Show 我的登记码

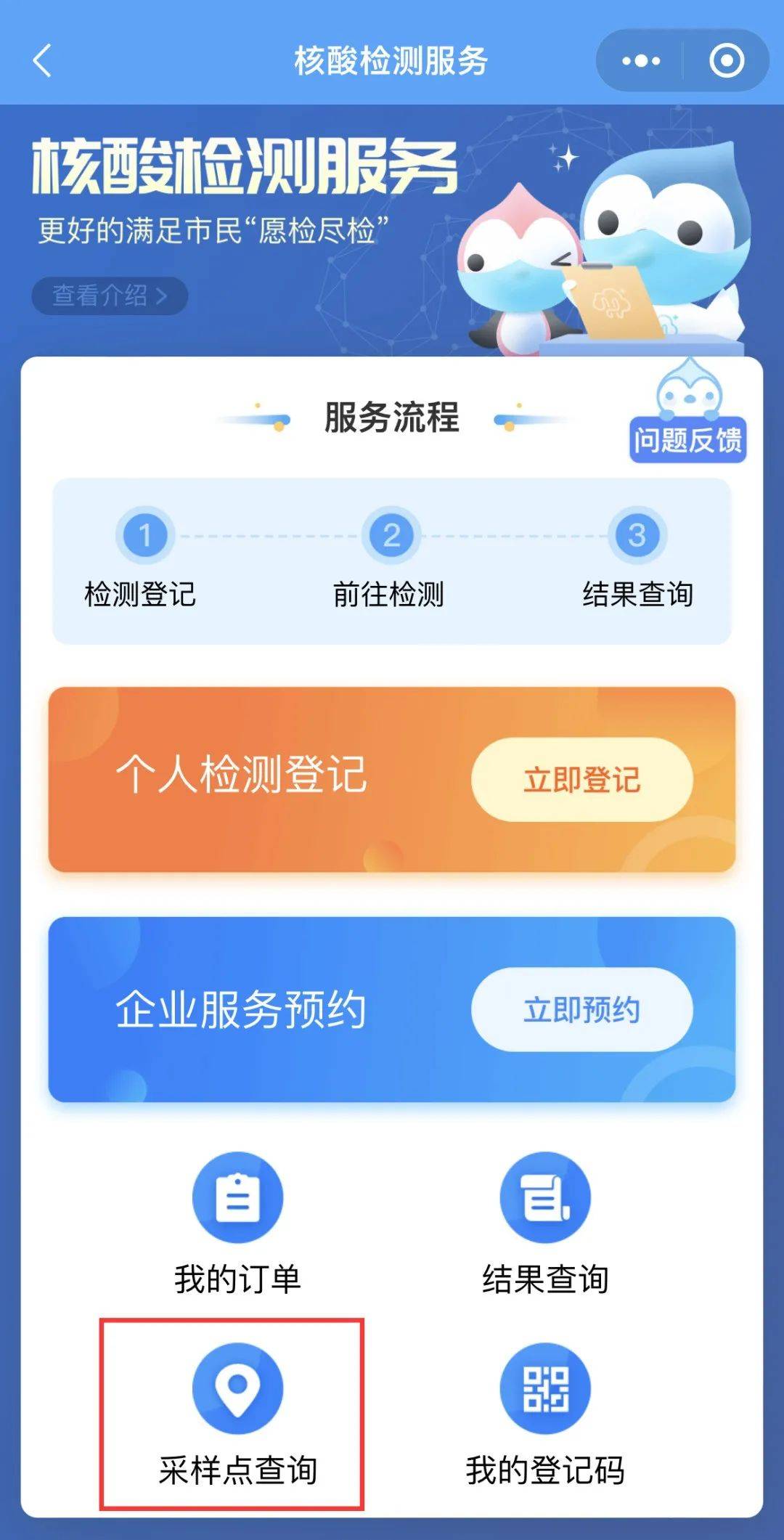pyautogui.click(x=545, y=1414)
